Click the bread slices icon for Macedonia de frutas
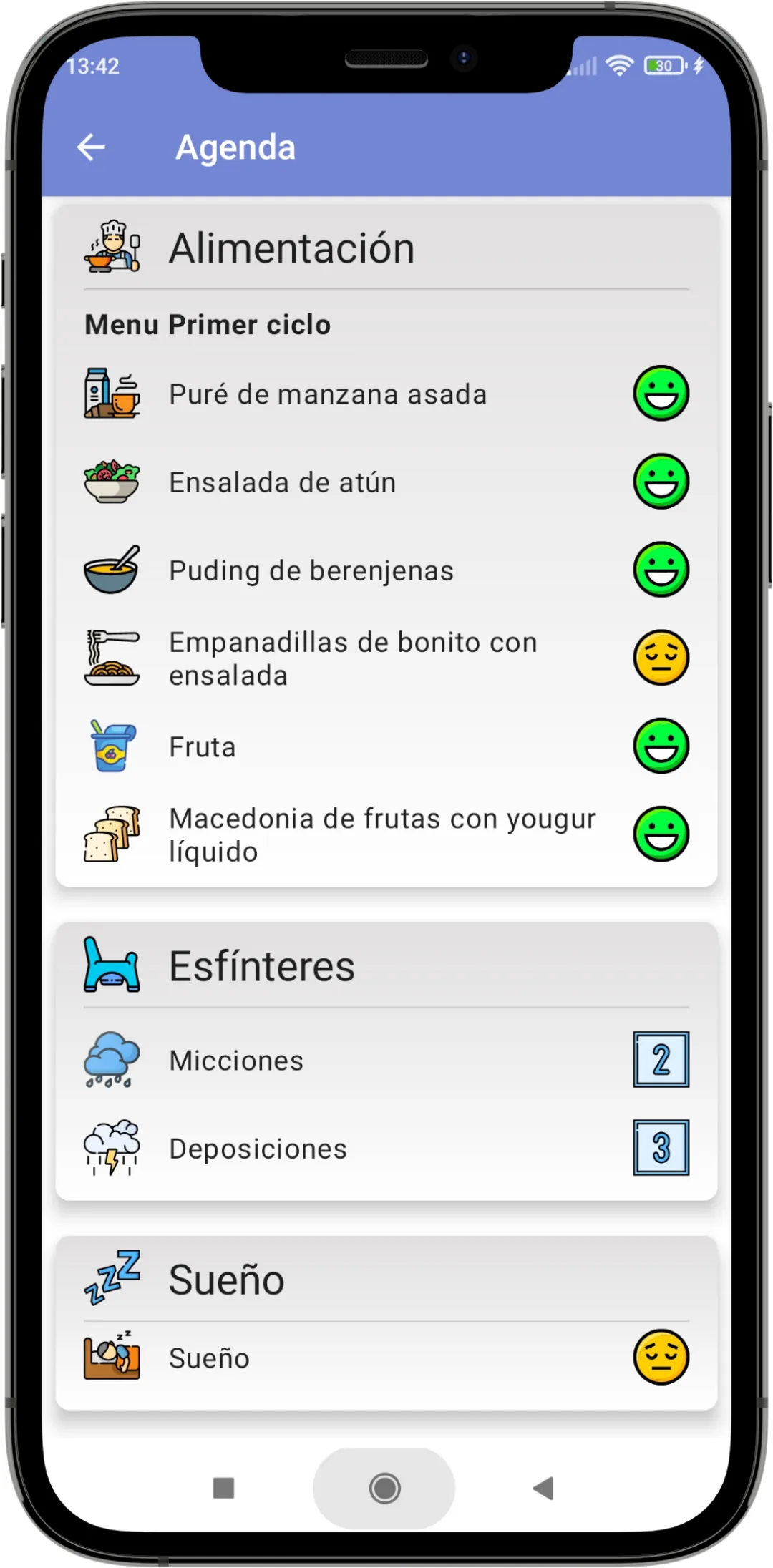The image size is (773, 1568). [111, 834]
